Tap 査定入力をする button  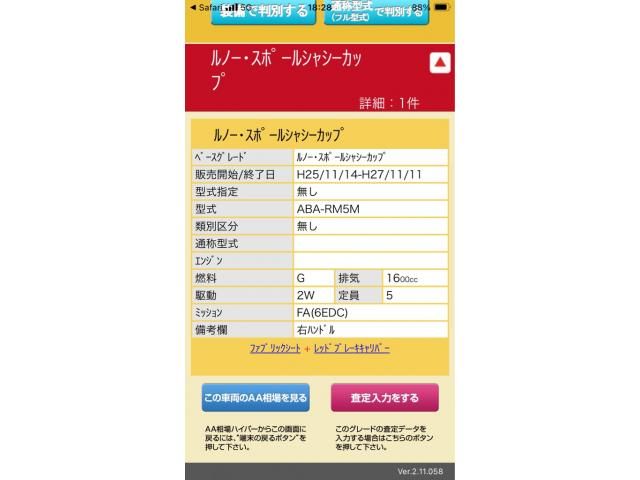[x=384, y=397]
